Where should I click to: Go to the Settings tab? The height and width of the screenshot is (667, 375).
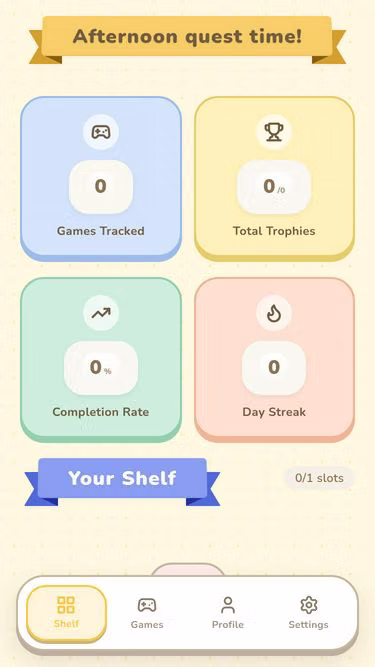(x=309, y=613)
